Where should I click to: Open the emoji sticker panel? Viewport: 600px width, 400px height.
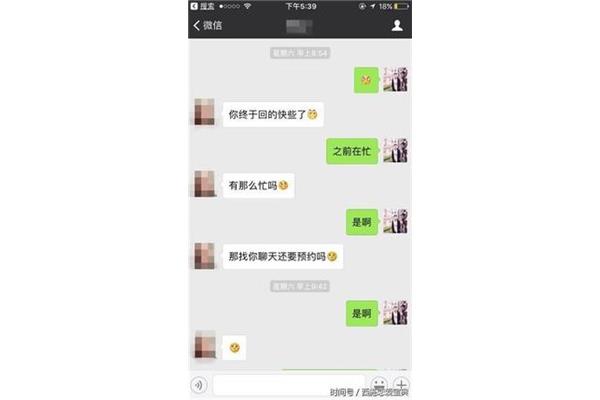tap(379, 383)
